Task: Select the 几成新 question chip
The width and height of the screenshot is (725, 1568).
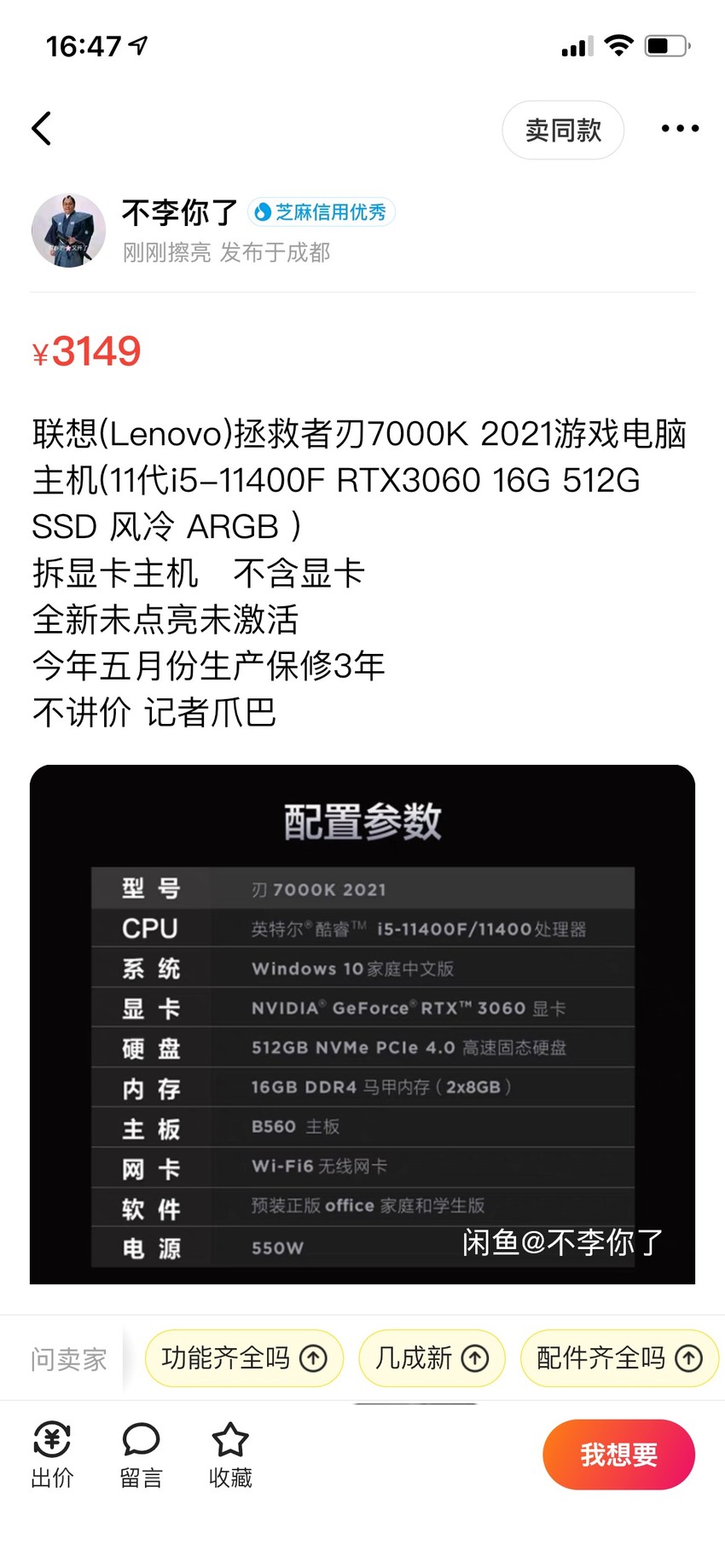Action: (432, 1357)
